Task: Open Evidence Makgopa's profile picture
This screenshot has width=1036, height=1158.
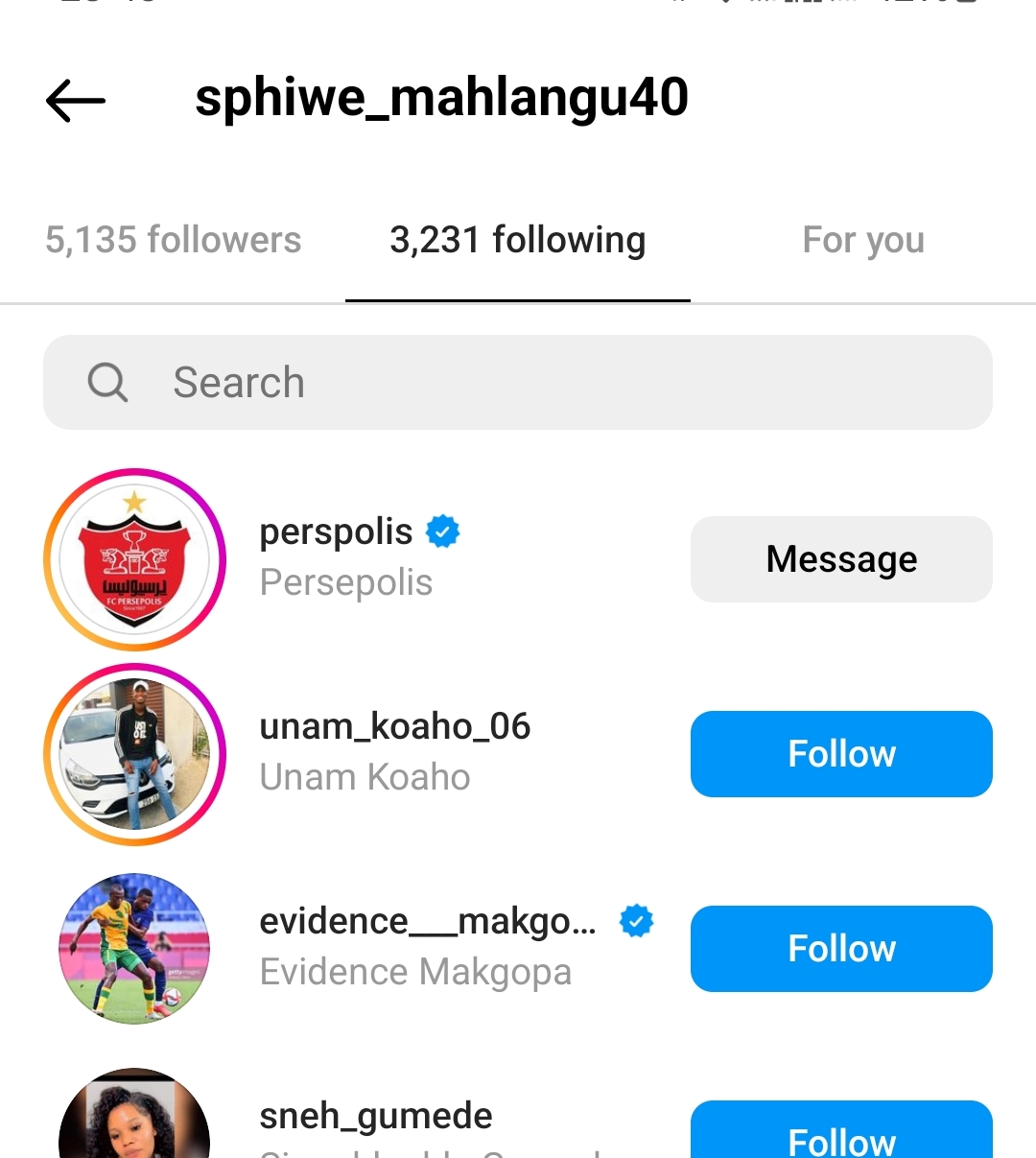Action: (x=134, y=949)
